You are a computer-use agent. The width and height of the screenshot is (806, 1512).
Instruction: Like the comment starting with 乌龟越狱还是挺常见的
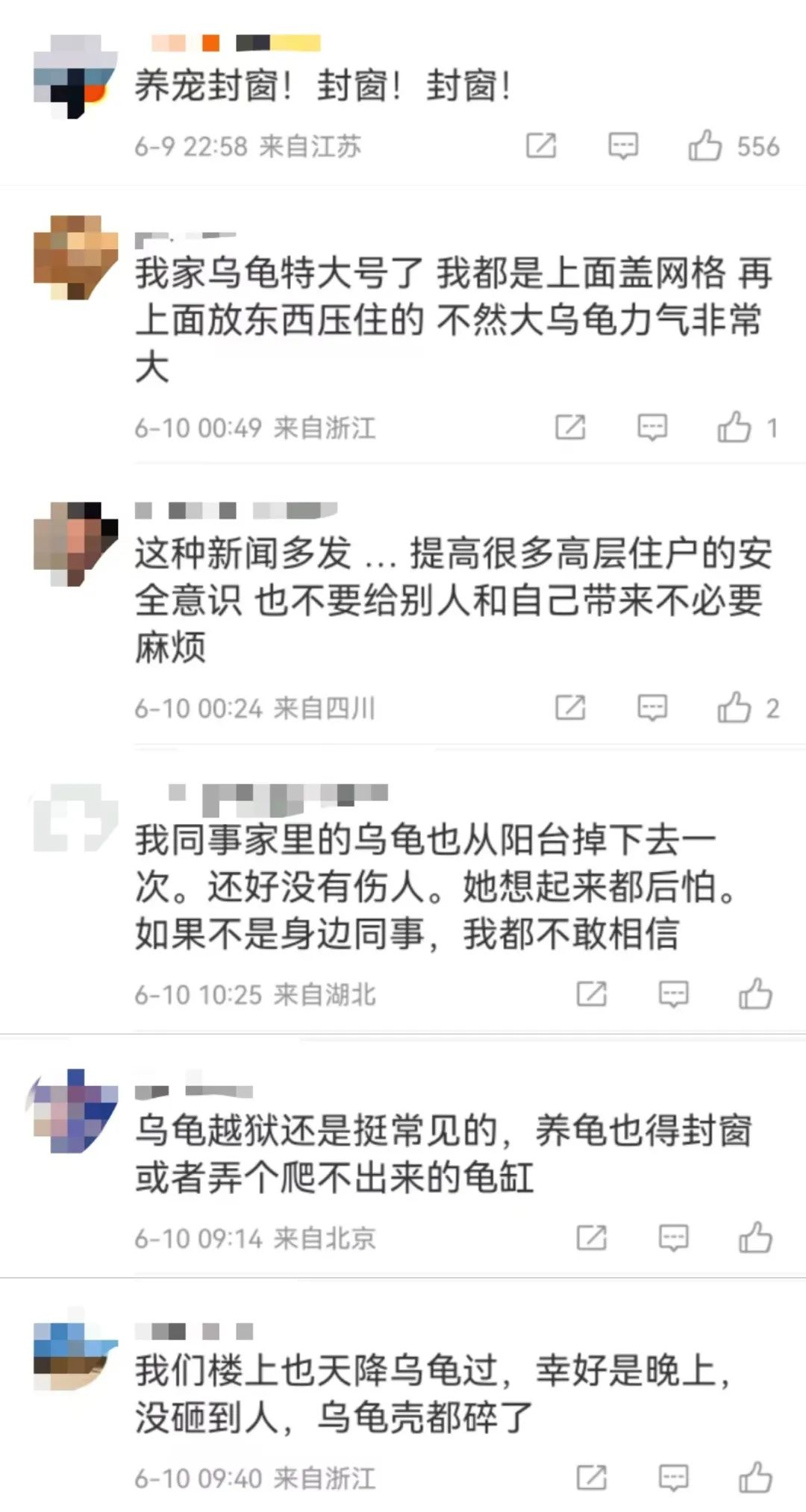coord(755,1237)
